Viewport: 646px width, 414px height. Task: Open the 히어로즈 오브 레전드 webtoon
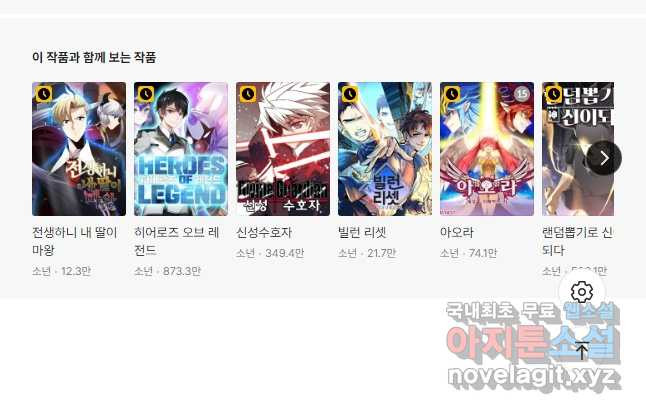181,149
